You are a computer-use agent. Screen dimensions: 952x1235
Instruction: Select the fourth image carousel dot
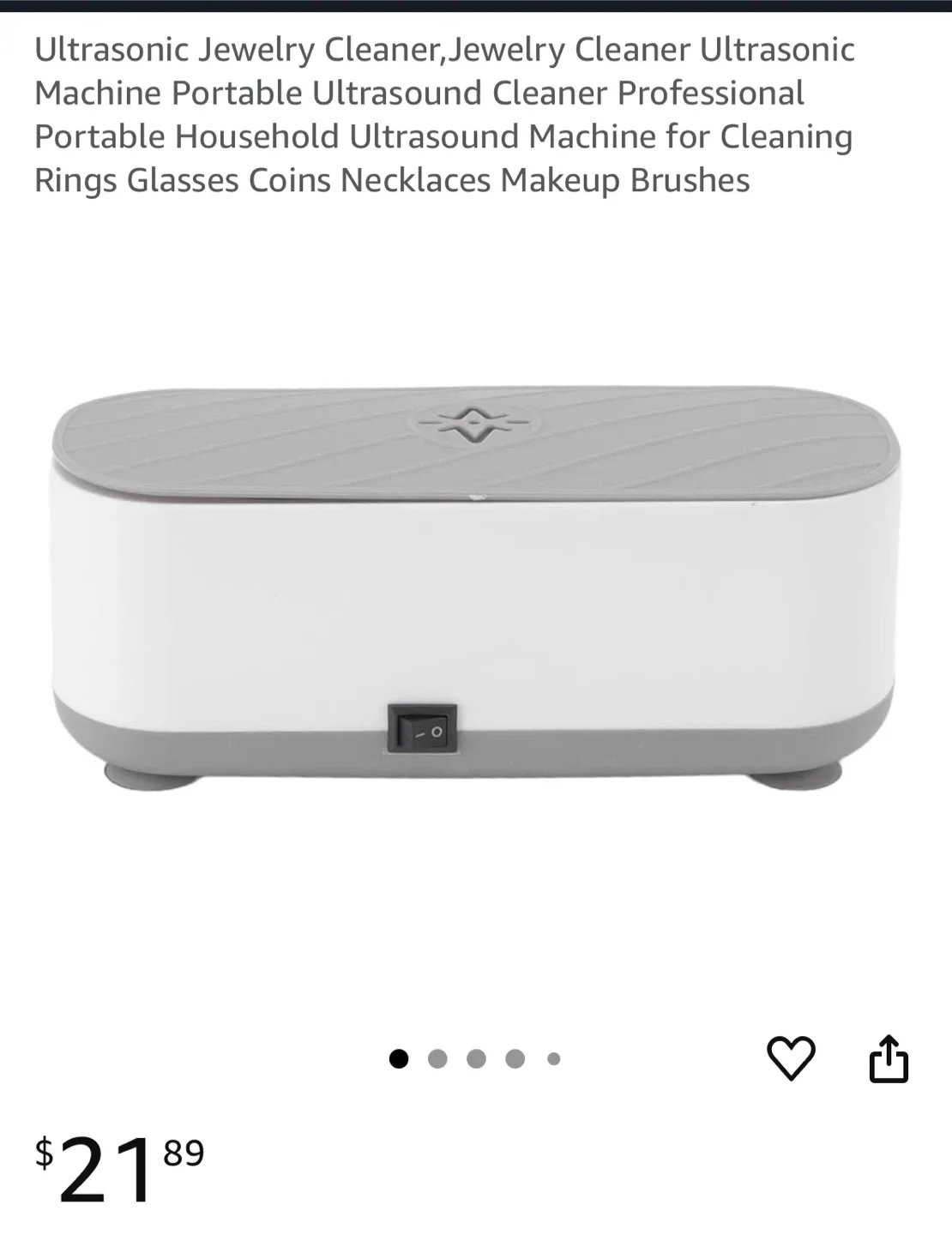pyautogui.click(x=515, y=1057)
